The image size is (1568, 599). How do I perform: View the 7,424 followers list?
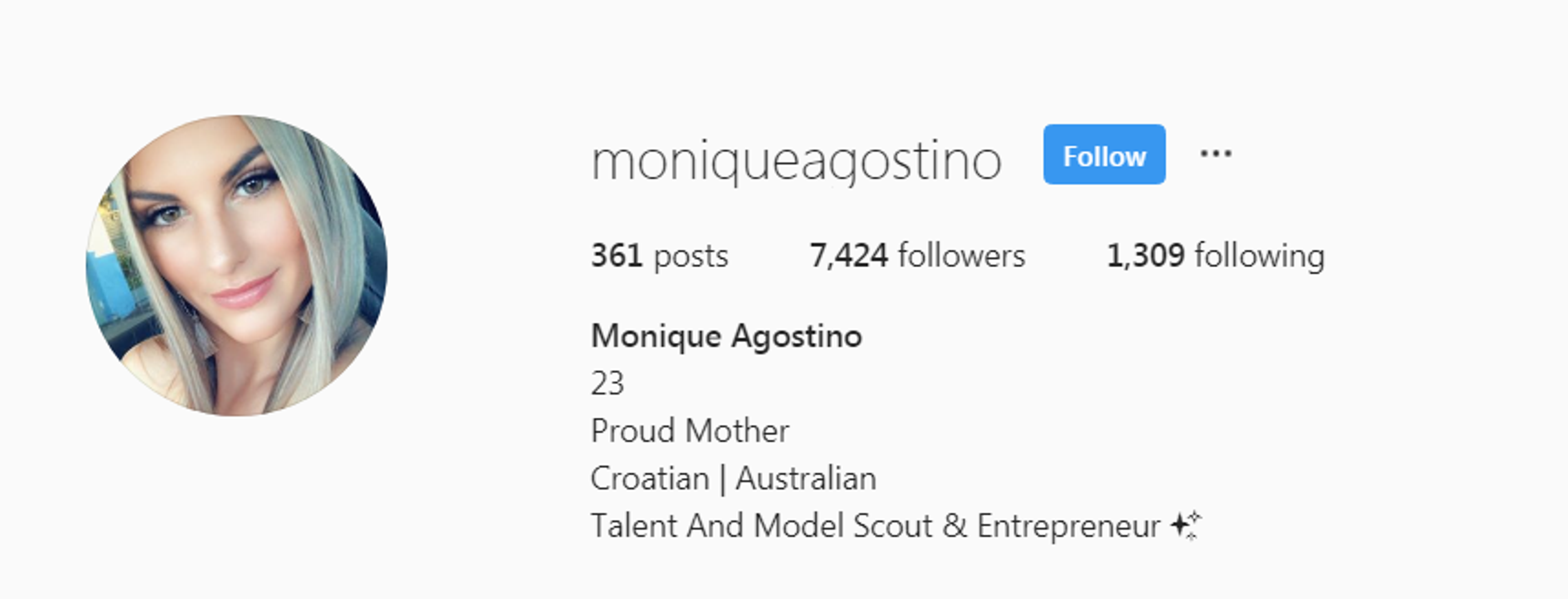917,256
